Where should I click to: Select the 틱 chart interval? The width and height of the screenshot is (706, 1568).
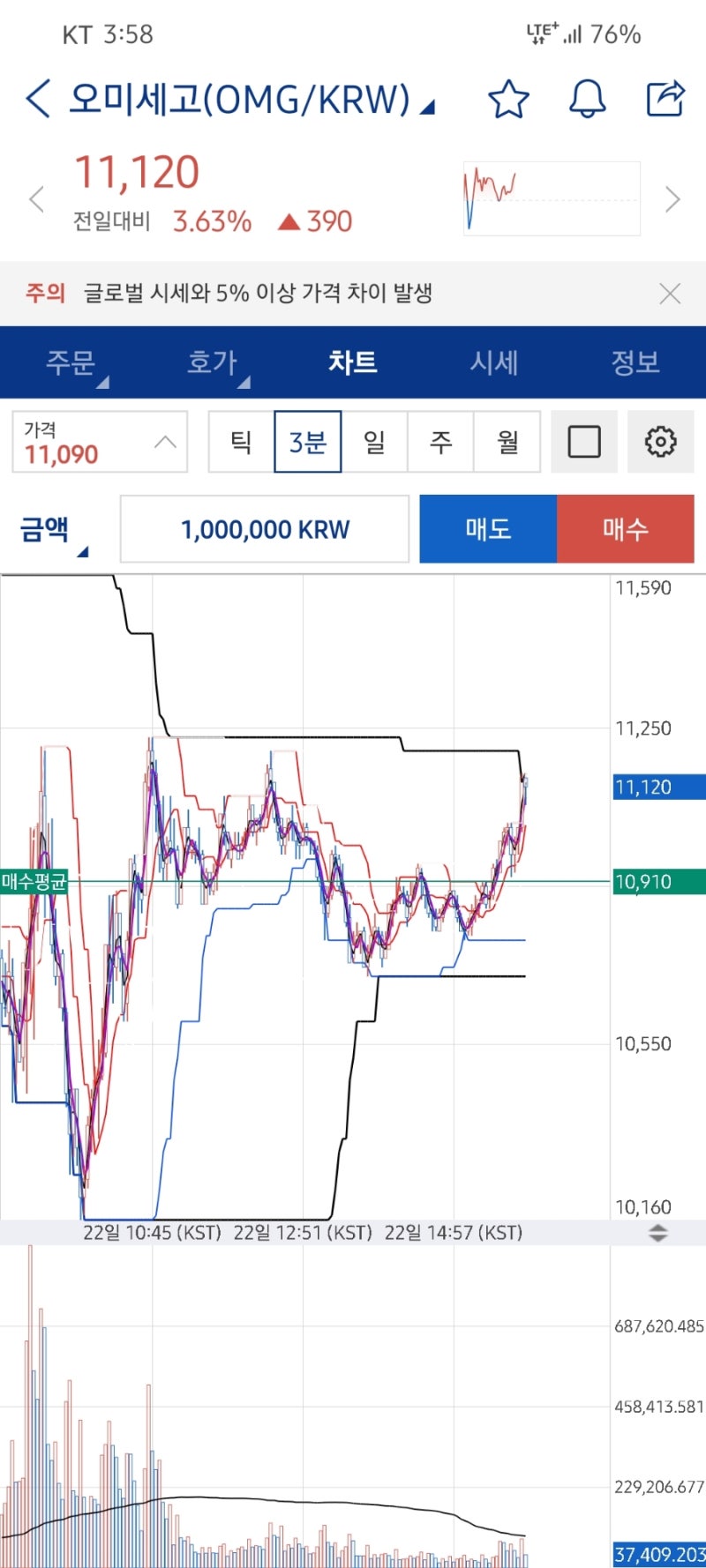[x=242, y=442]
